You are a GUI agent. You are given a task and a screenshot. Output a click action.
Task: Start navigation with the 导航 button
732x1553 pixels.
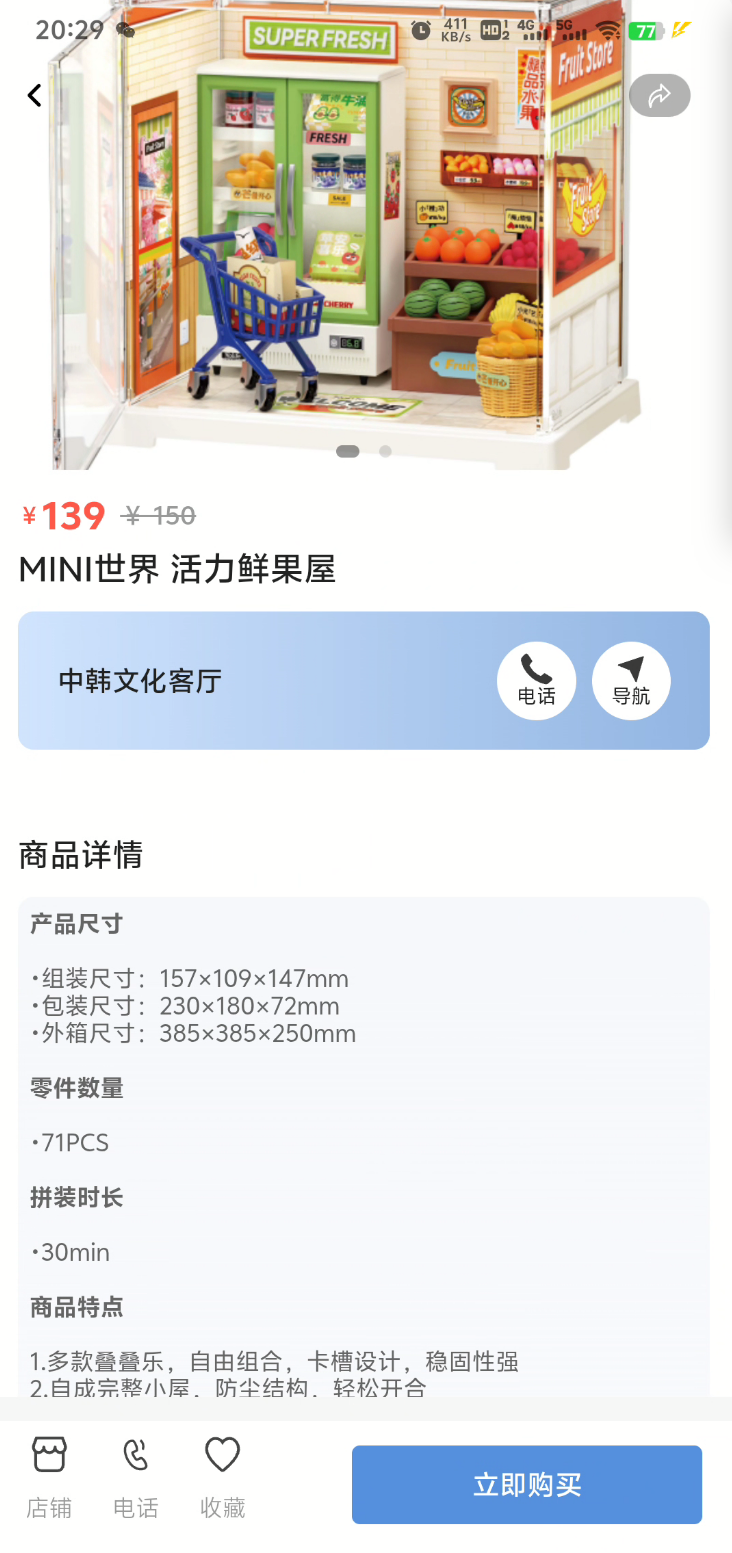tap(630, 680)
